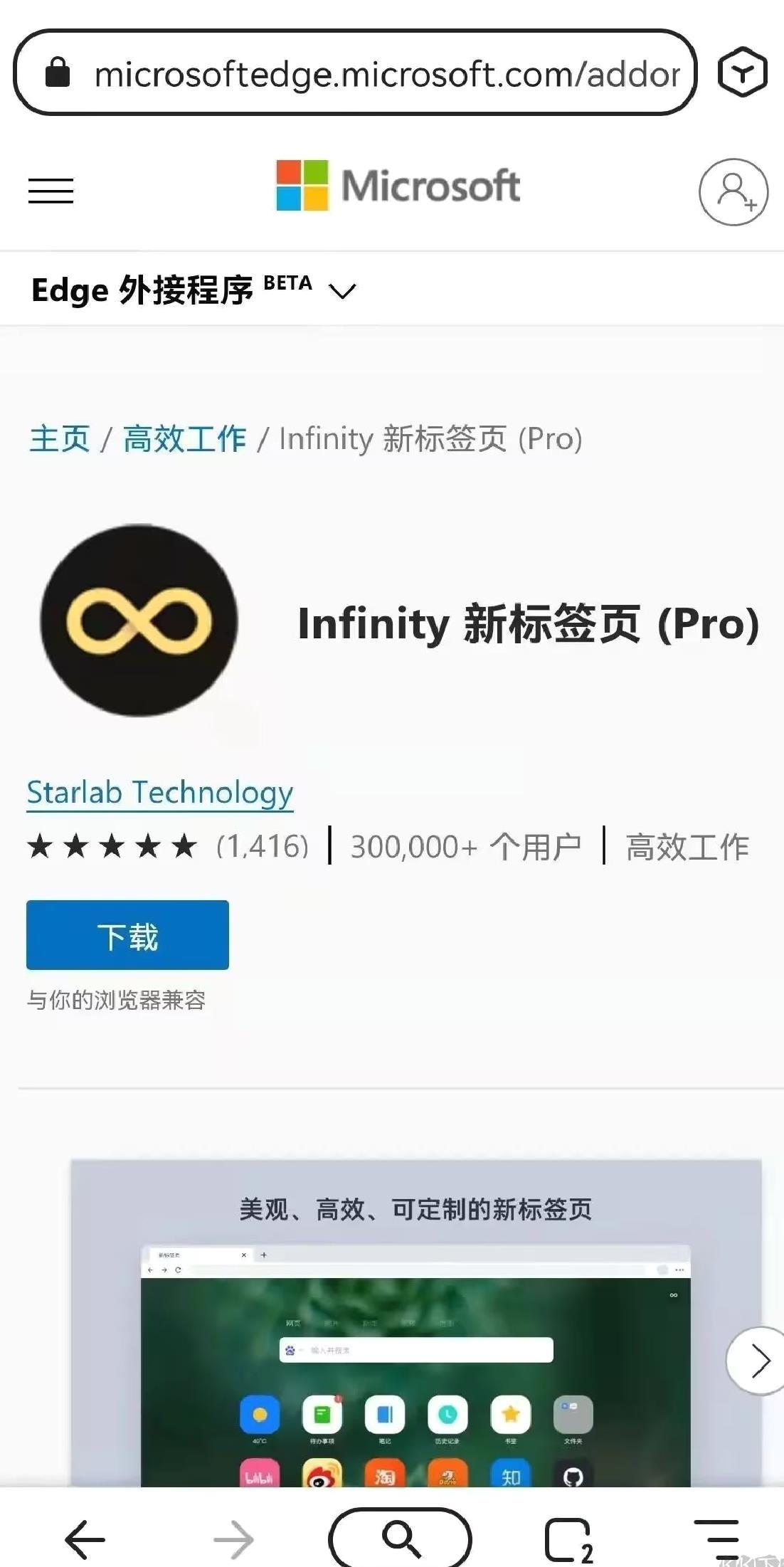Expand the Edge 外接程序 dropdown

pyautogui.click(x=342, y=291)
